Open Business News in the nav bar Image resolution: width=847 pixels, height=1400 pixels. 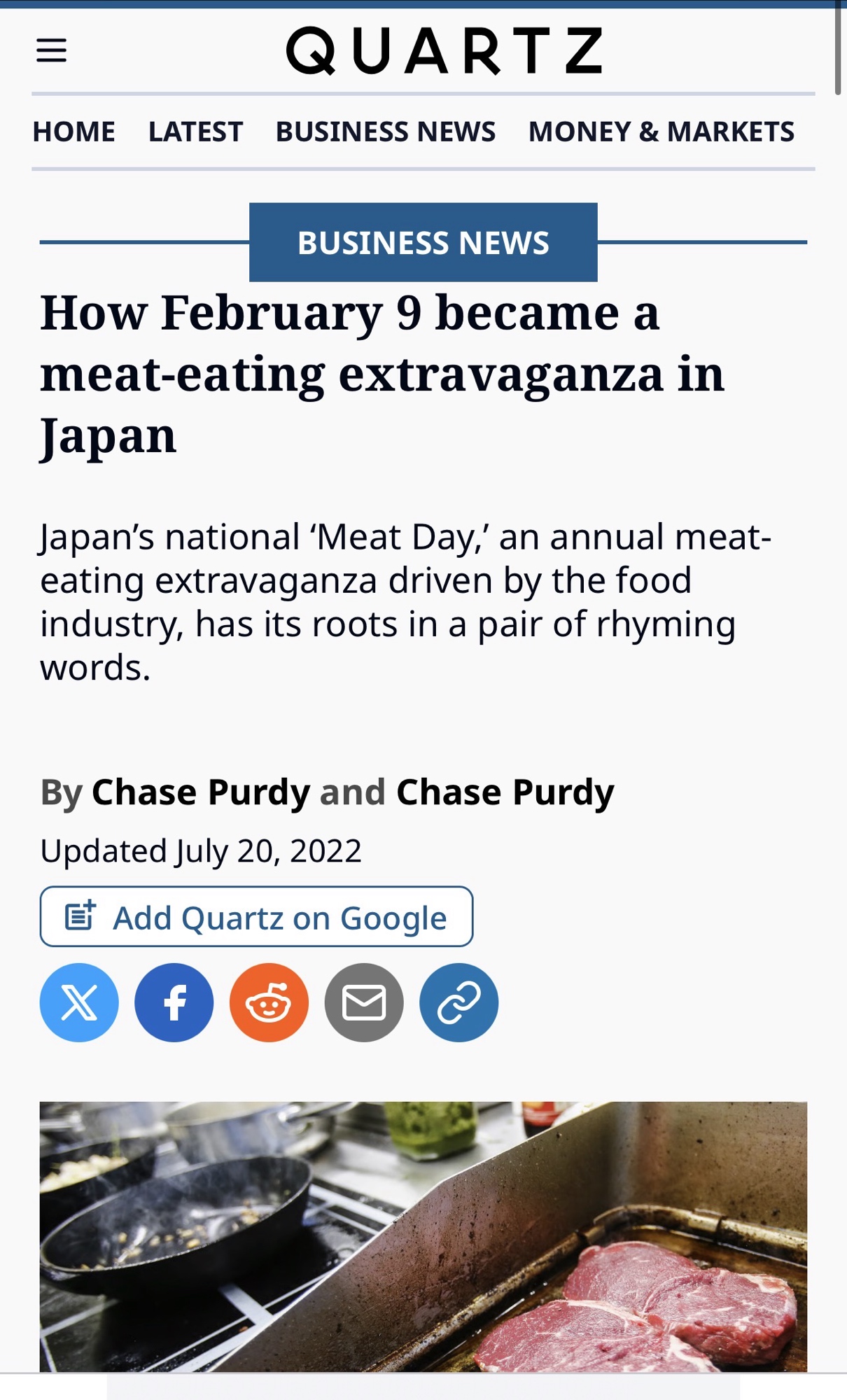click(385, 132)
